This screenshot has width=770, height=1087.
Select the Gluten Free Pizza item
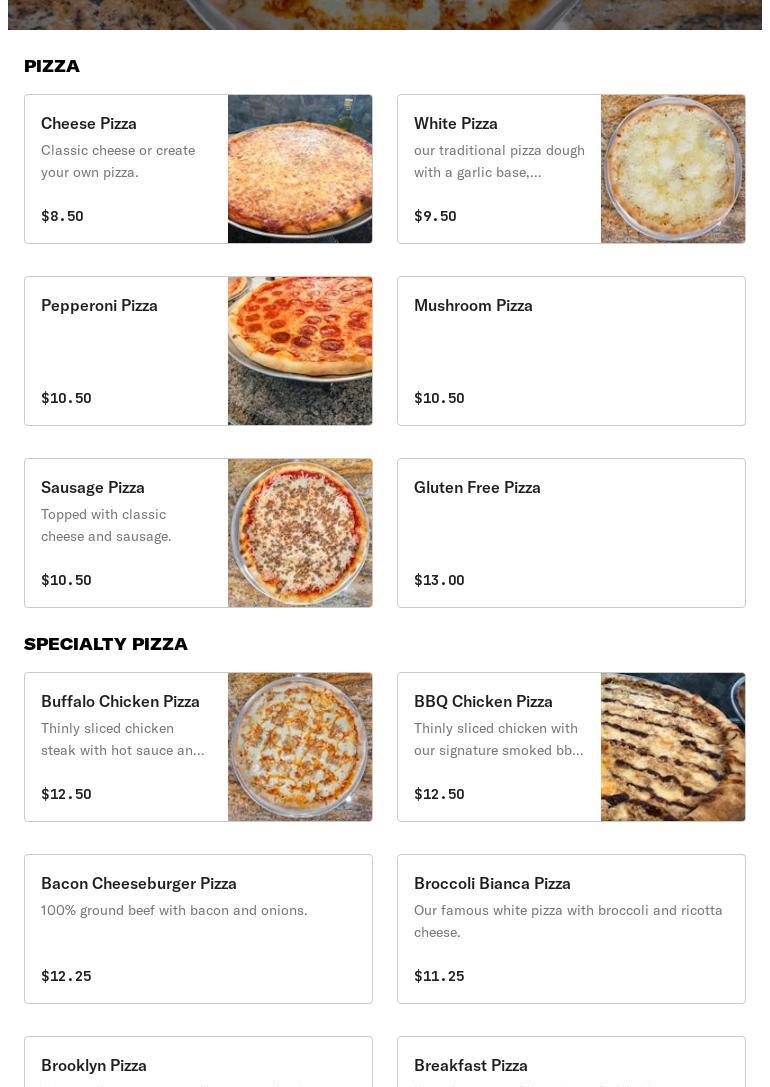(571, 533)
